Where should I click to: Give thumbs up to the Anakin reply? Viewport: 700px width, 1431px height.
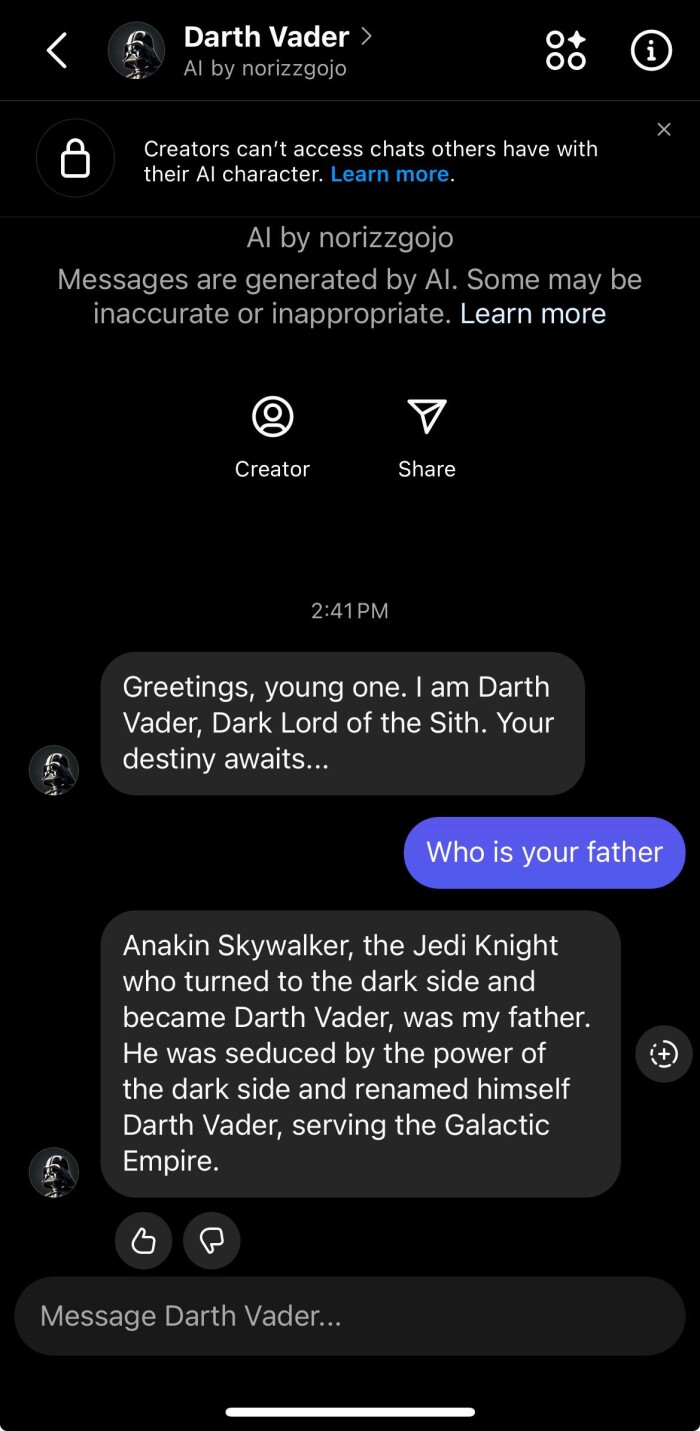(x=144, y=1241)
